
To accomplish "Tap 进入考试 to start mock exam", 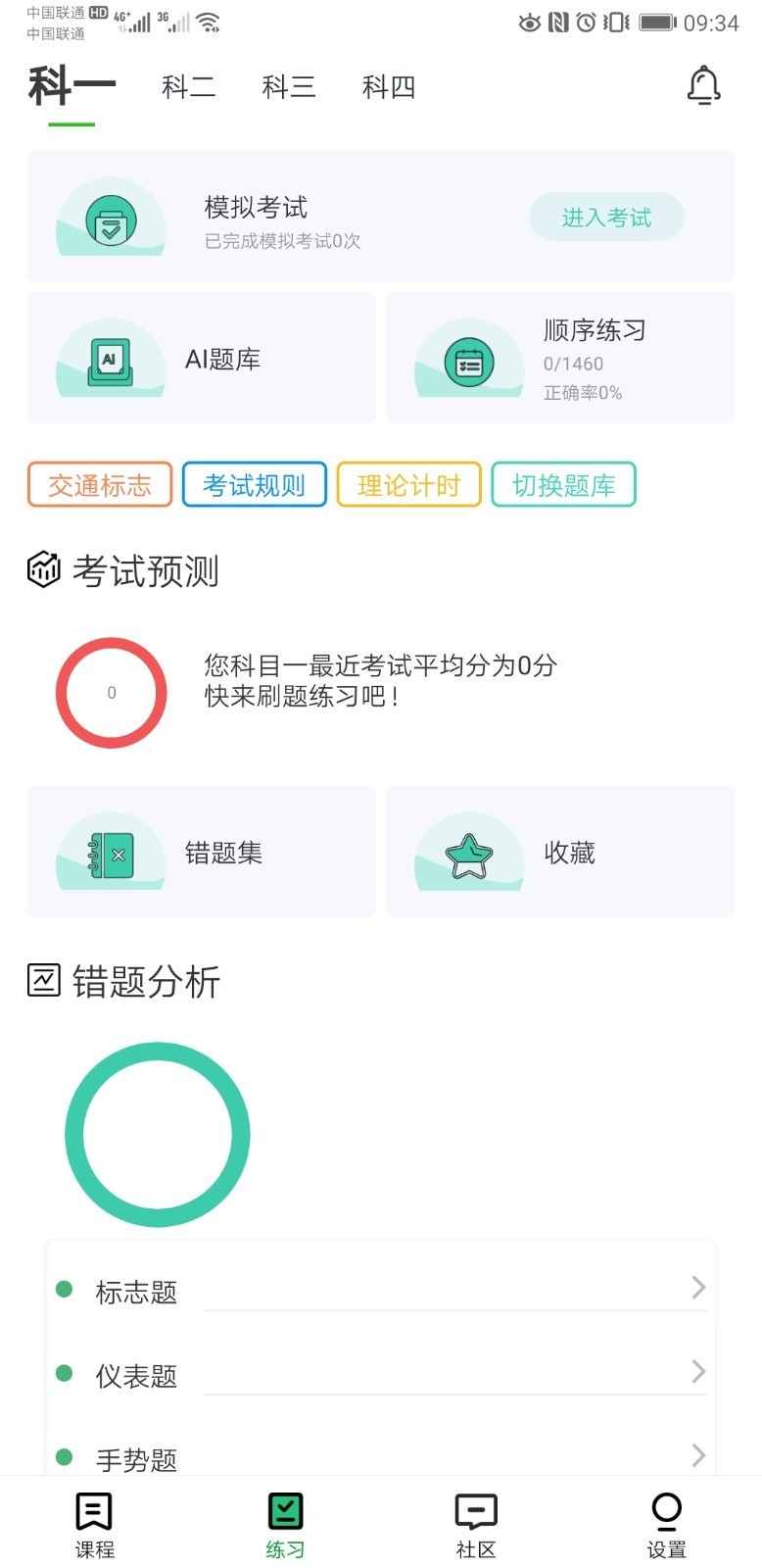I will (x=606, y=217).
